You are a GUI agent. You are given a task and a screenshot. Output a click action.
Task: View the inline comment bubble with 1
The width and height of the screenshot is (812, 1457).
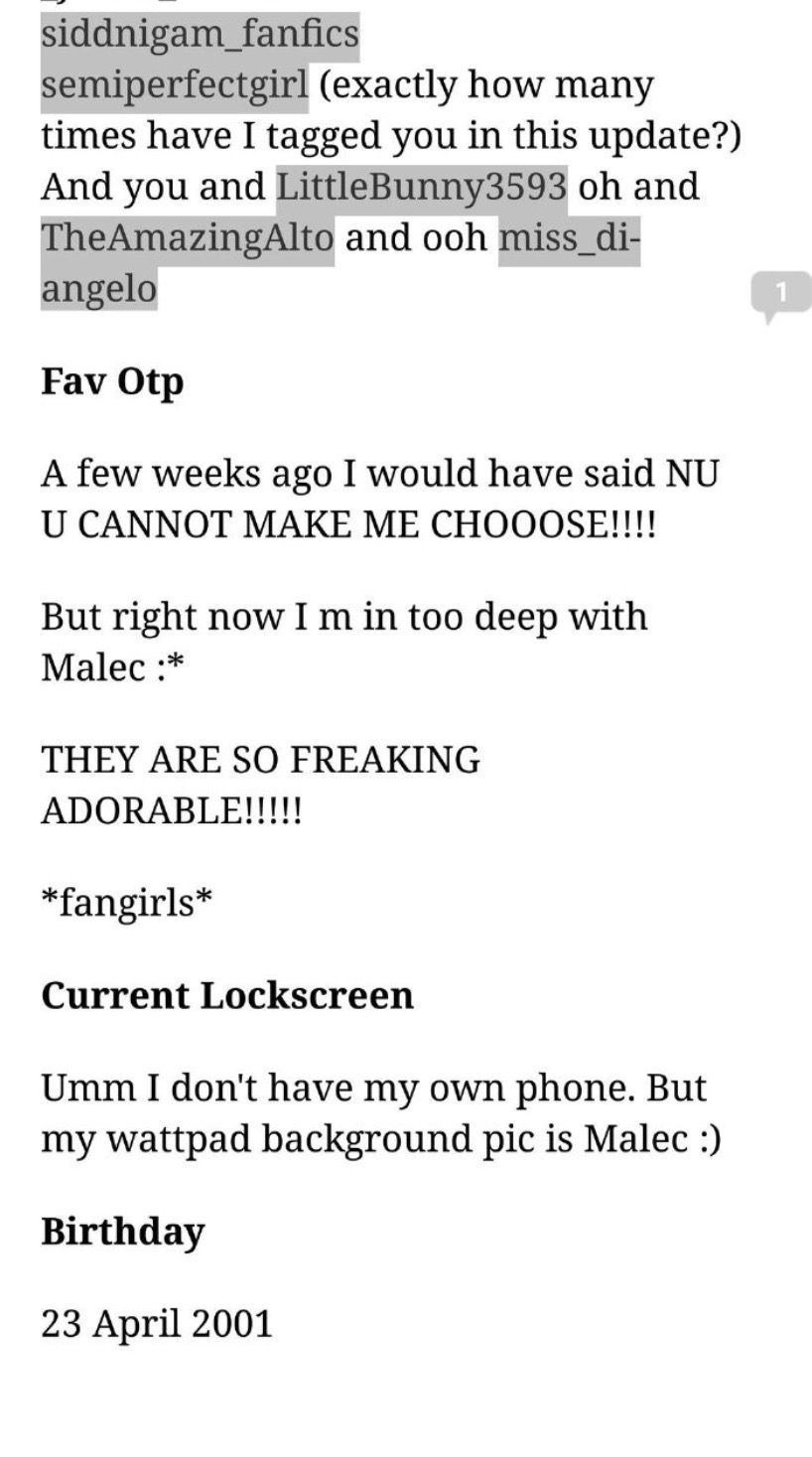point(781,295)
